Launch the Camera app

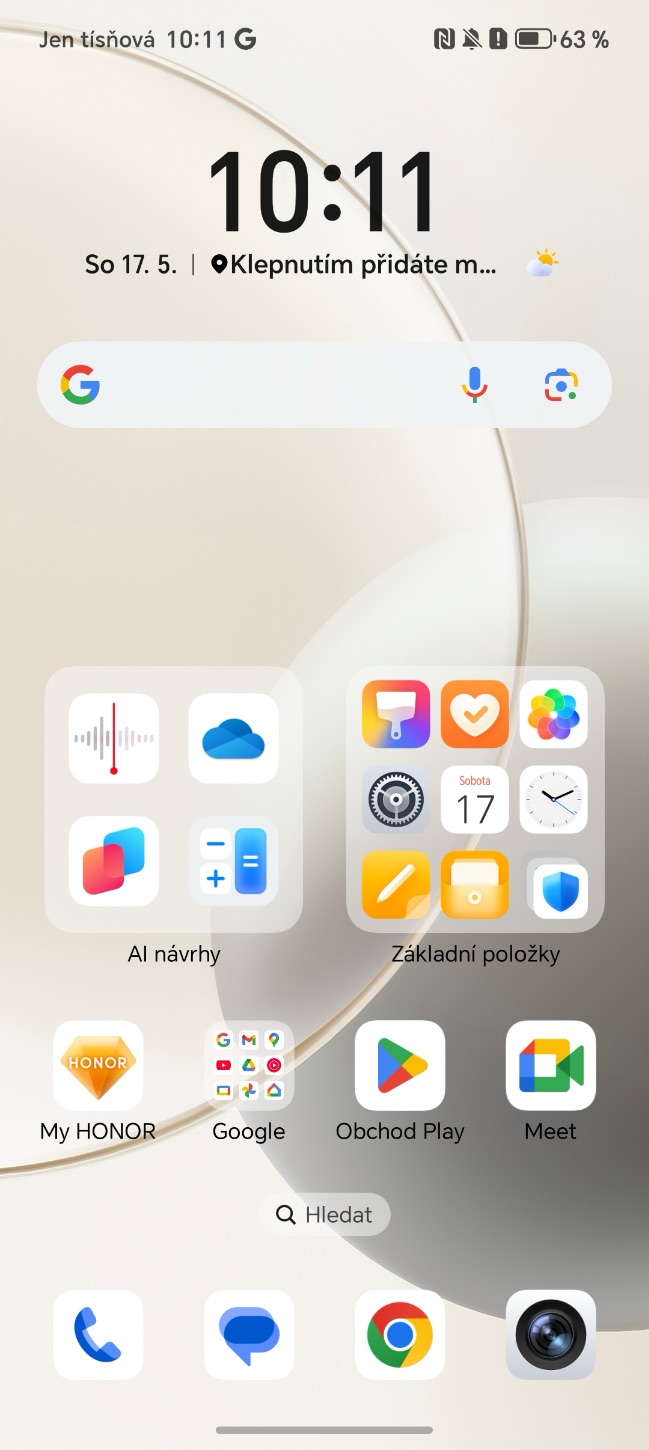pos(551,1335)
